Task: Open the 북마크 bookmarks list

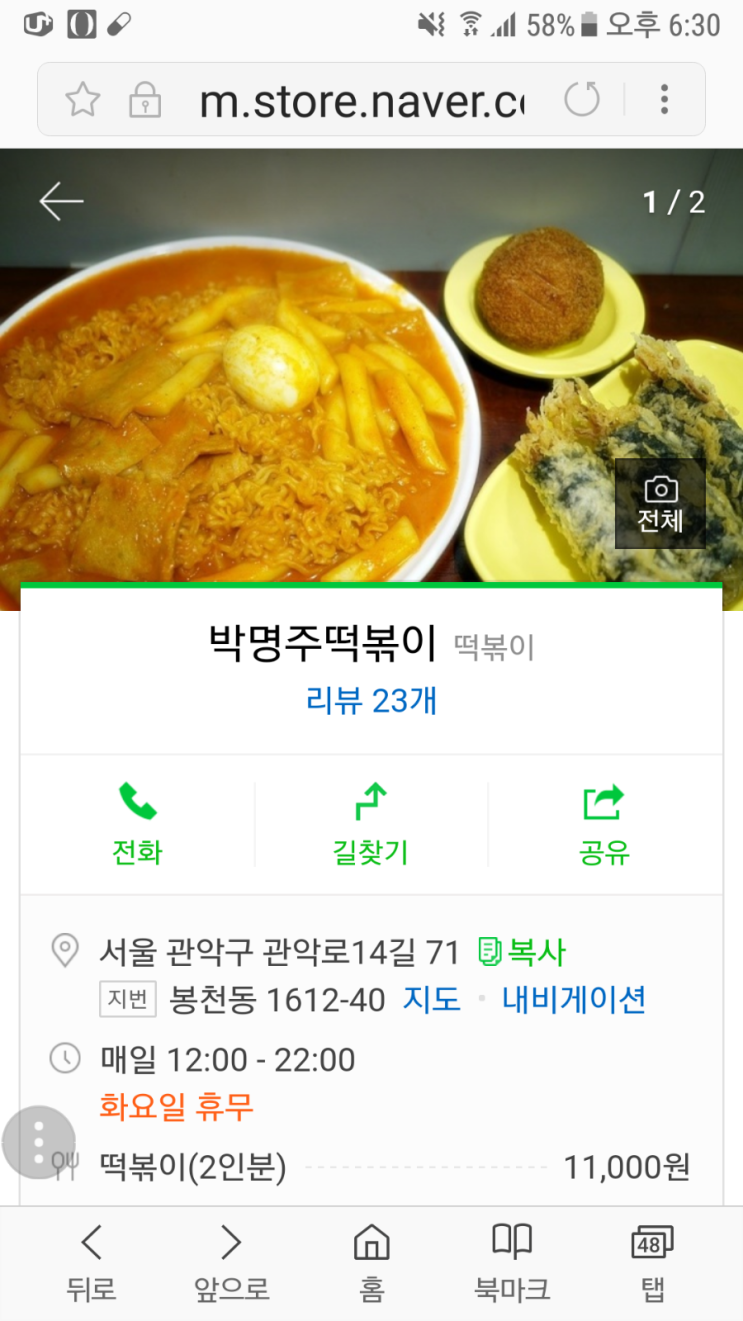Action: (512, 1263)
